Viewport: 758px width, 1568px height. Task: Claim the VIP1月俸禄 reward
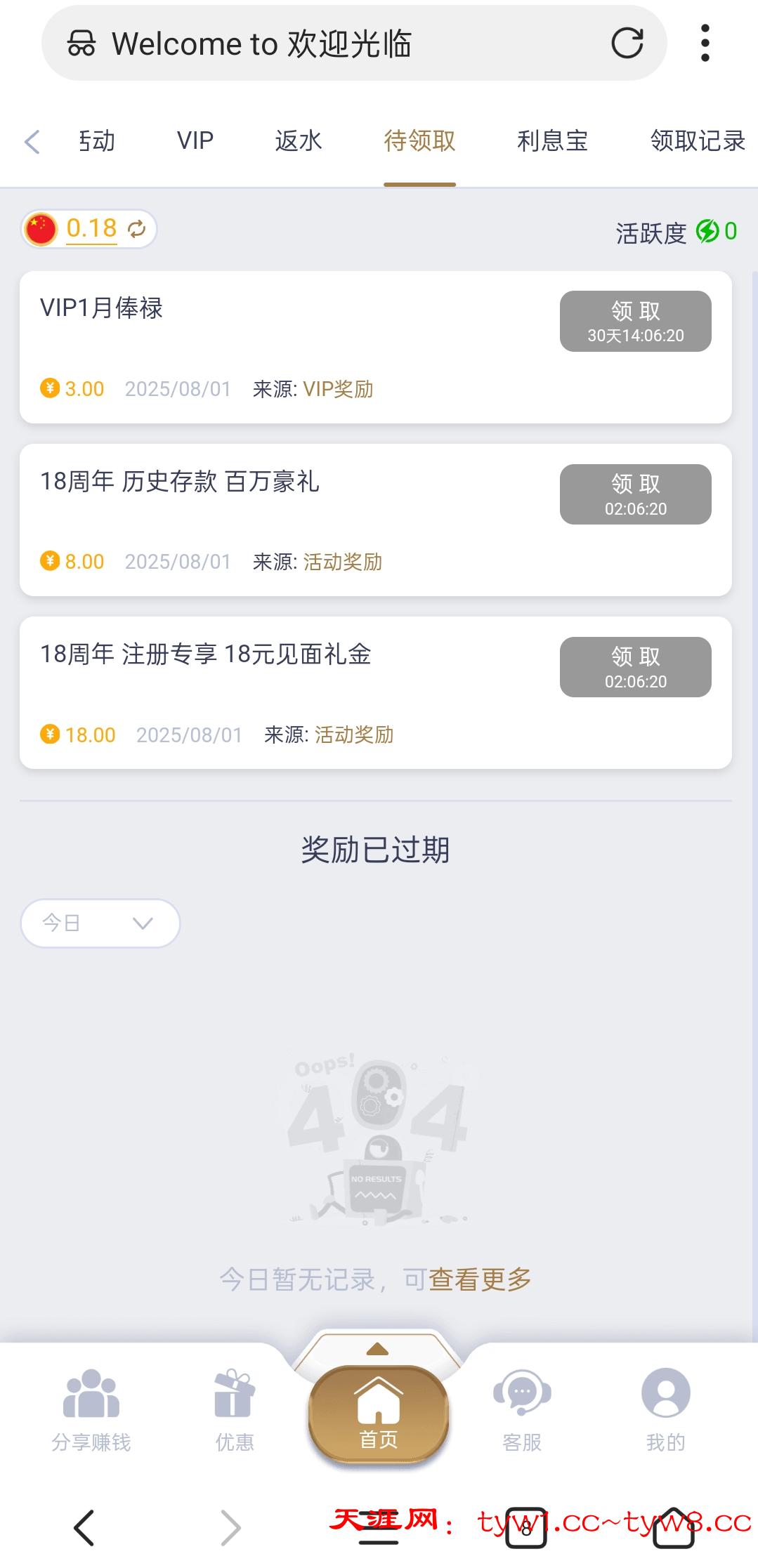coord(635,321)
